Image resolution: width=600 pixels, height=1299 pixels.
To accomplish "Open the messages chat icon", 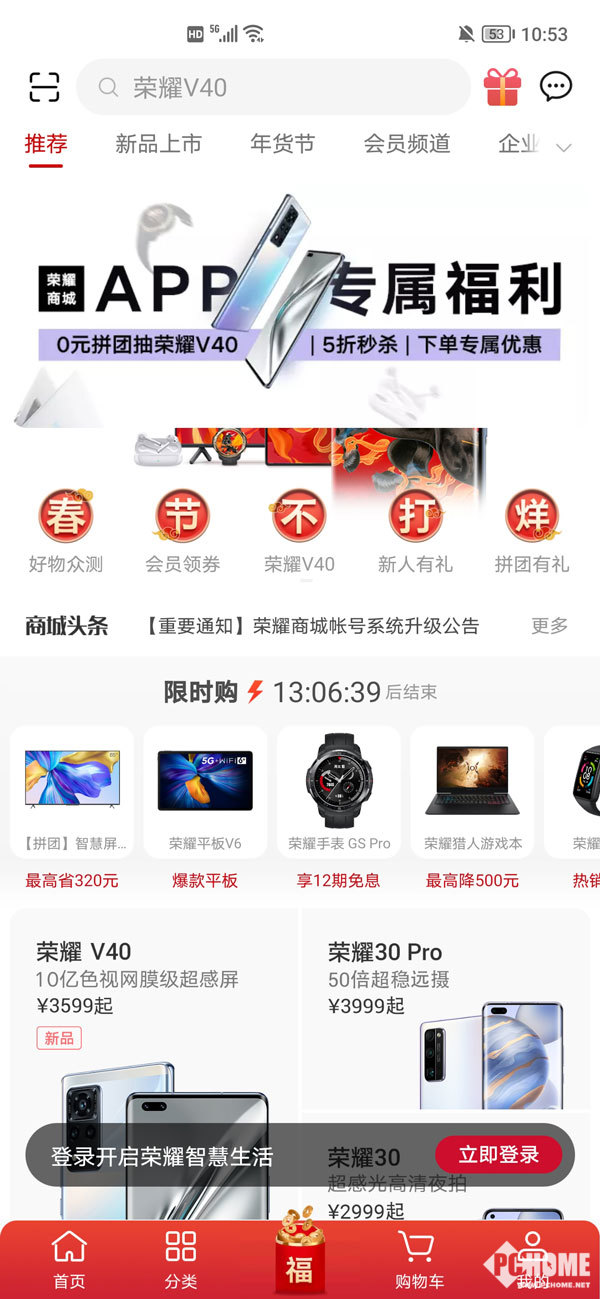I will [555, 87].
